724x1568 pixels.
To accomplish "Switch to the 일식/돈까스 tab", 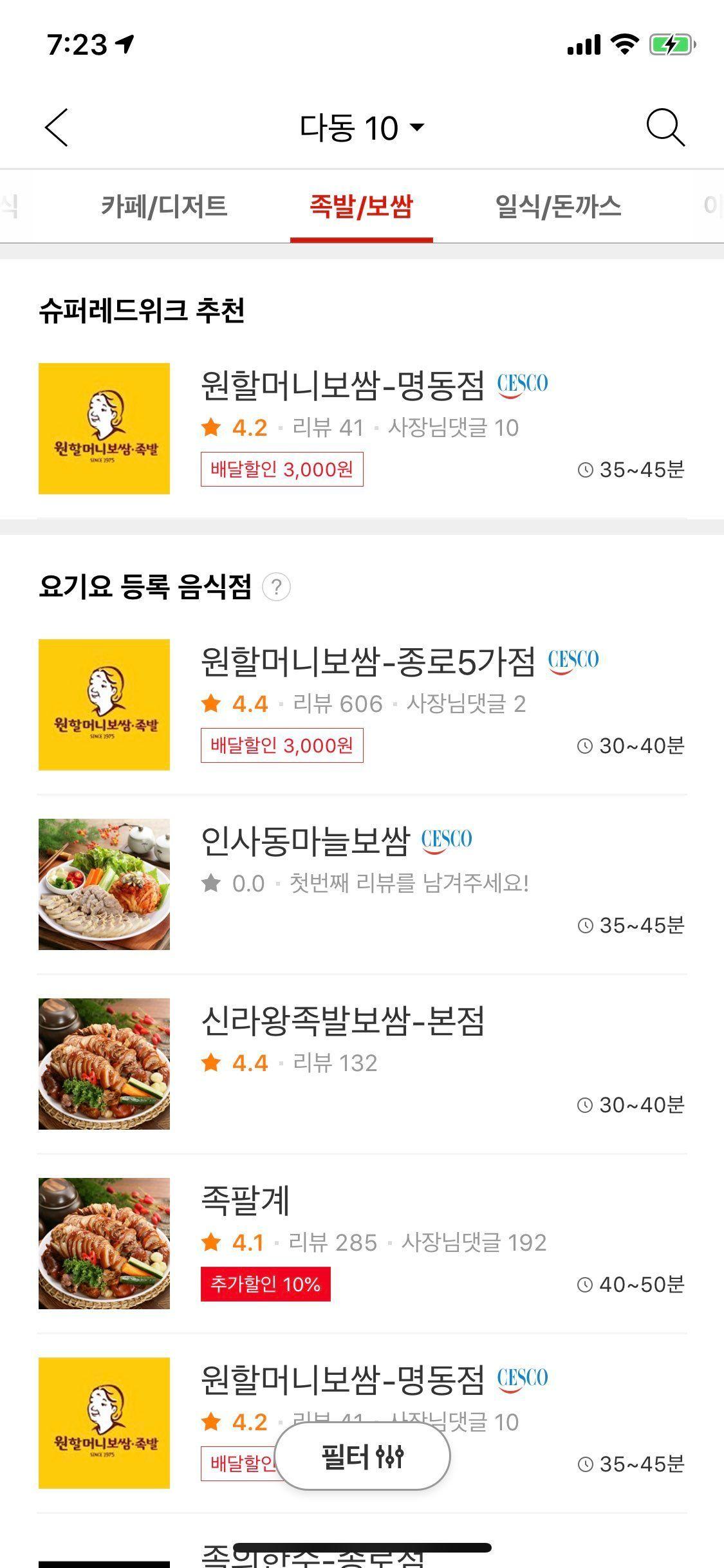I will point(558,207).
